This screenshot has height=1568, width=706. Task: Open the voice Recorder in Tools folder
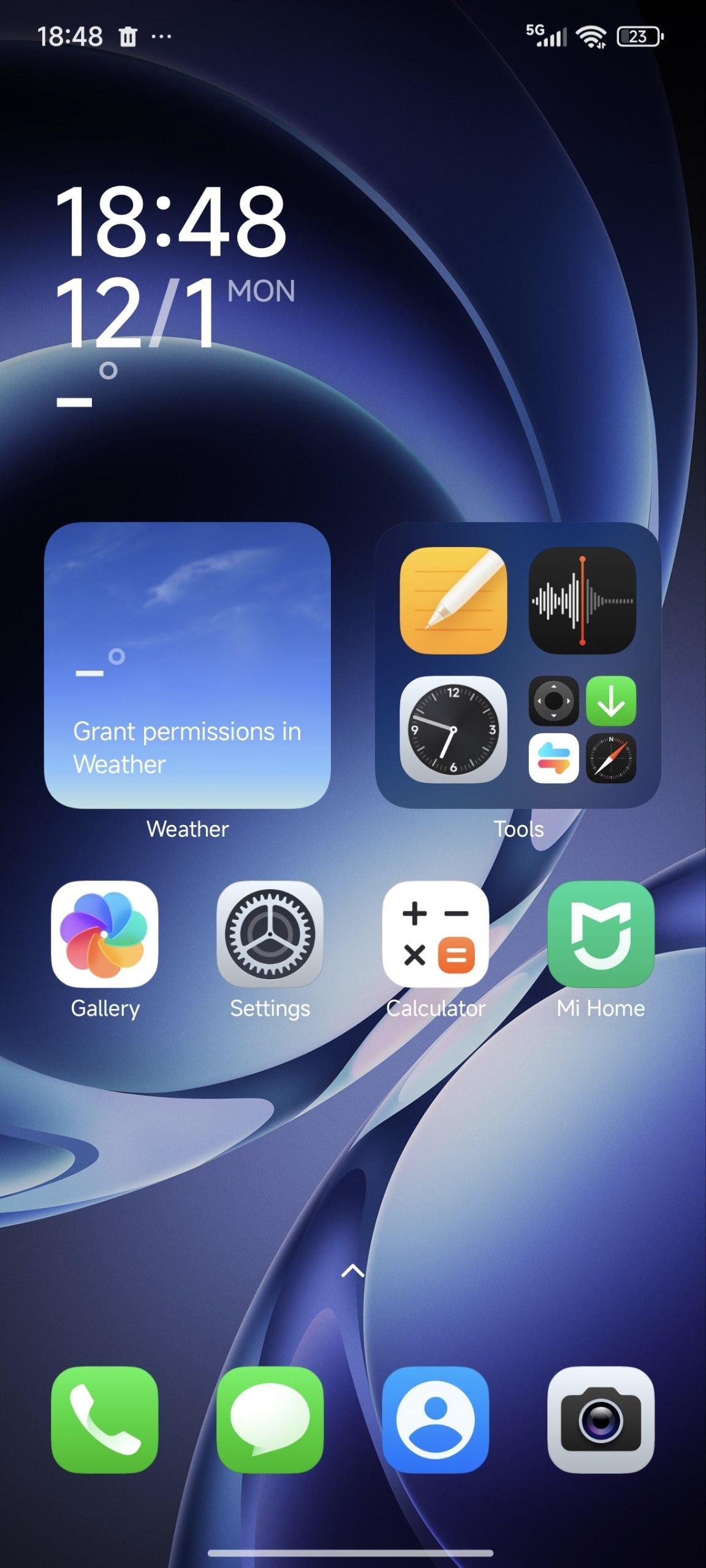click(x=582, y=600)
